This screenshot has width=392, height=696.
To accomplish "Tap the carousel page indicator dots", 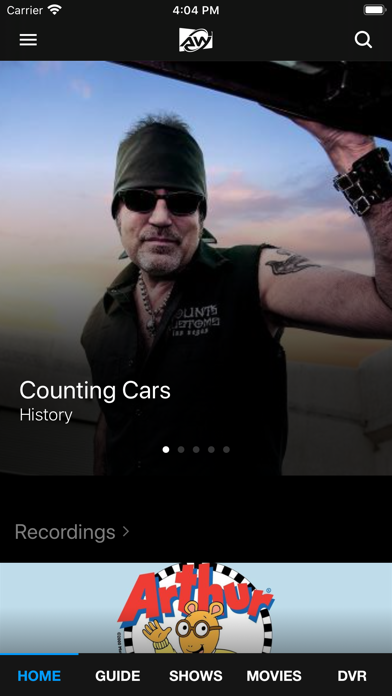I will click(x=196, y=450).
